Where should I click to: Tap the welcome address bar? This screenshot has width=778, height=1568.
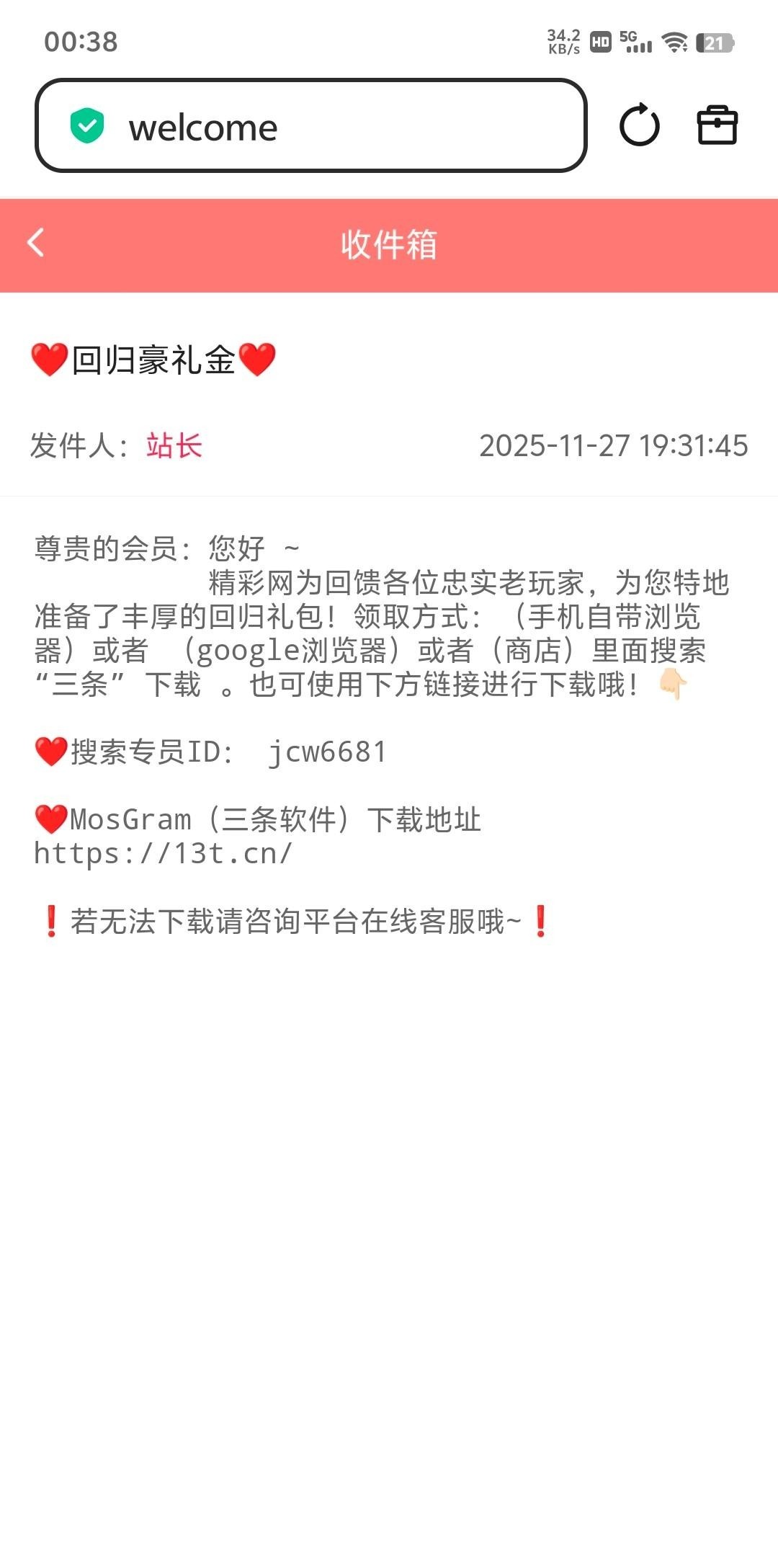310,127
